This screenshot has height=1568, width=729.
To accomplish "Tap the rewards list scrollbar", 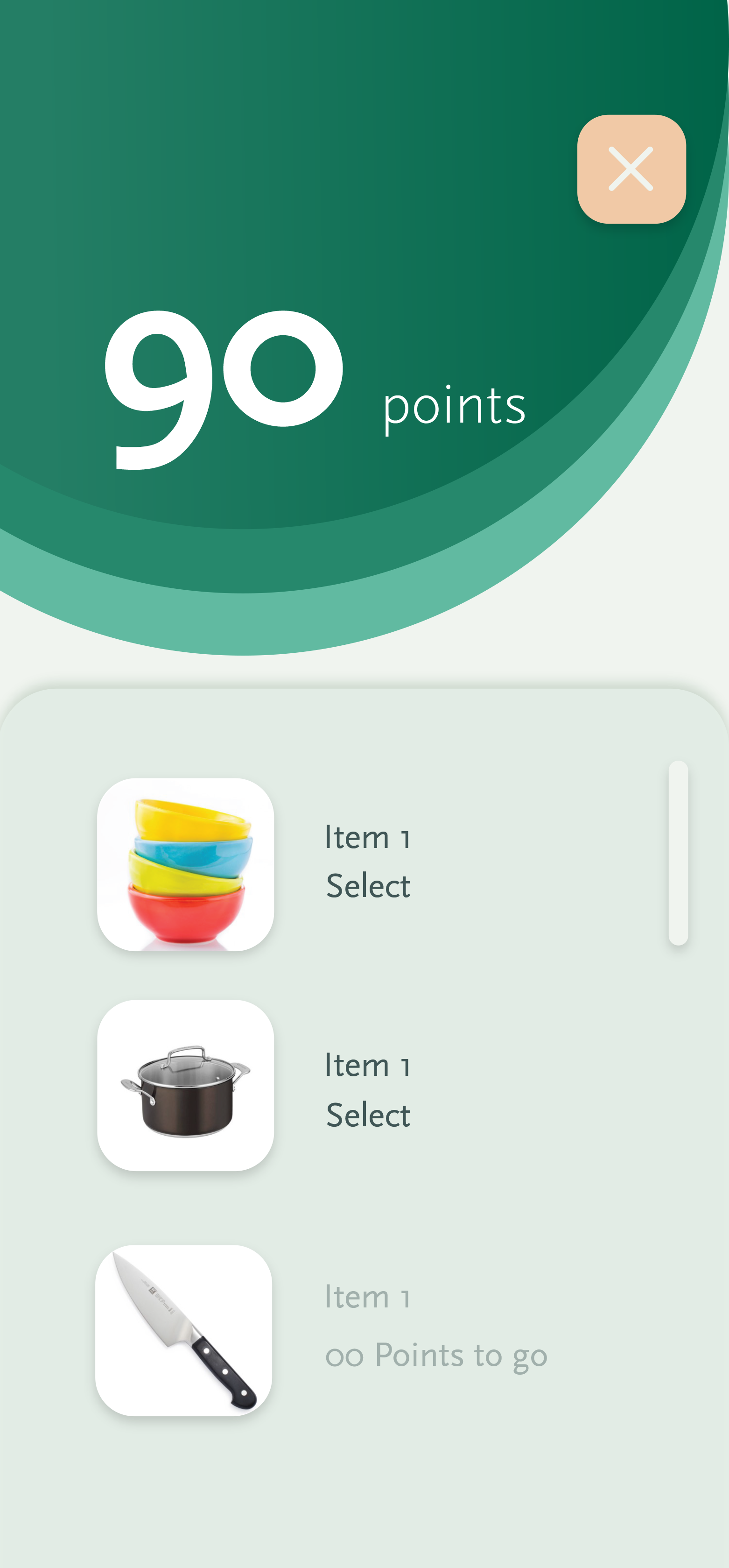I will point(678,853).
